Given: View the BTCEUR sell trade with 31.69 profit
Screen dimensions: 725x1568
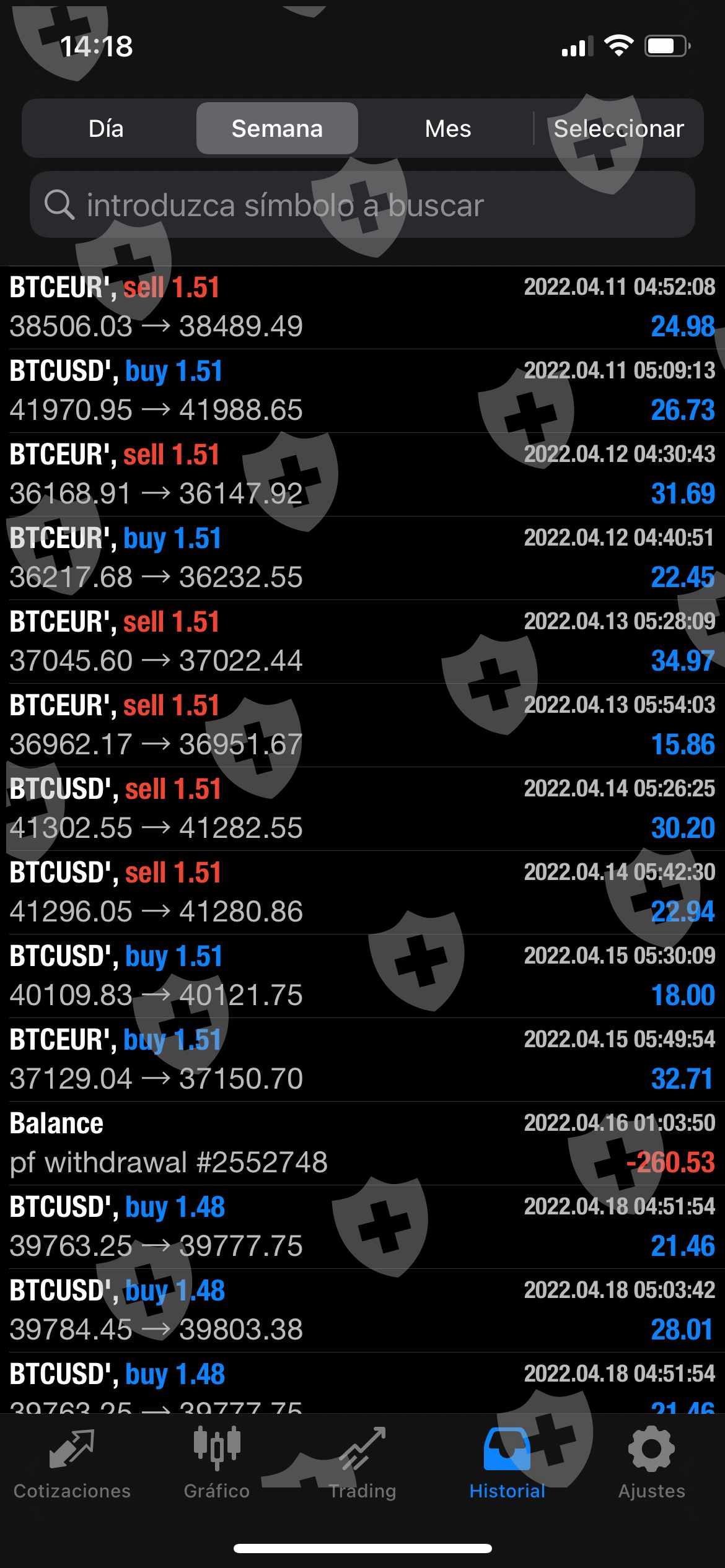Looking at the screenshot, I should [x=362, y=474].
